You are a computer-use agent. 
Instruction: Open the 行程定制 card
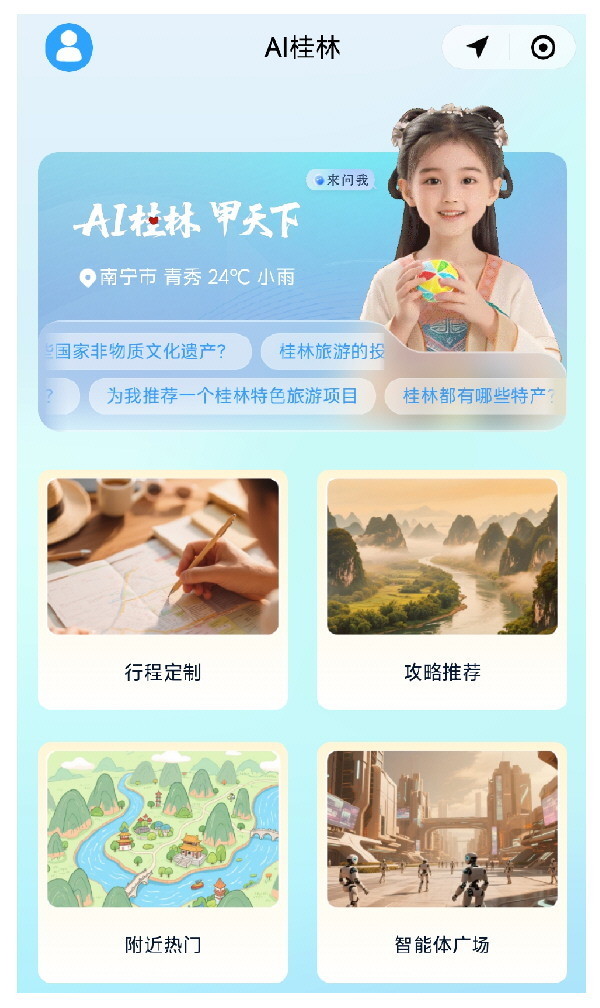pyautogui.click(x=163, y=590)
